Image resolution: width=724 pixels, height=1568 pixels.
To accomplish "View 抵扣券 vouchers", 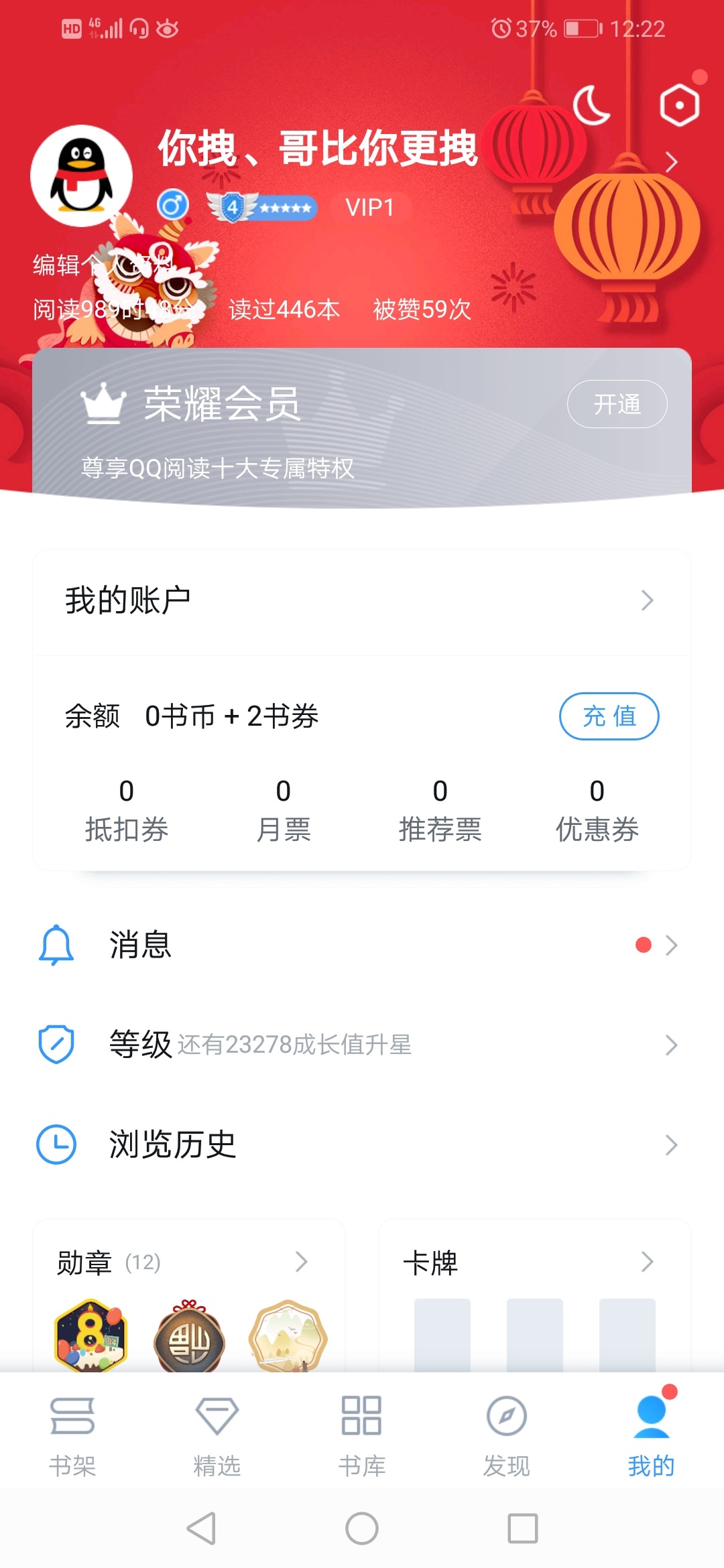I will pos(126,811).
